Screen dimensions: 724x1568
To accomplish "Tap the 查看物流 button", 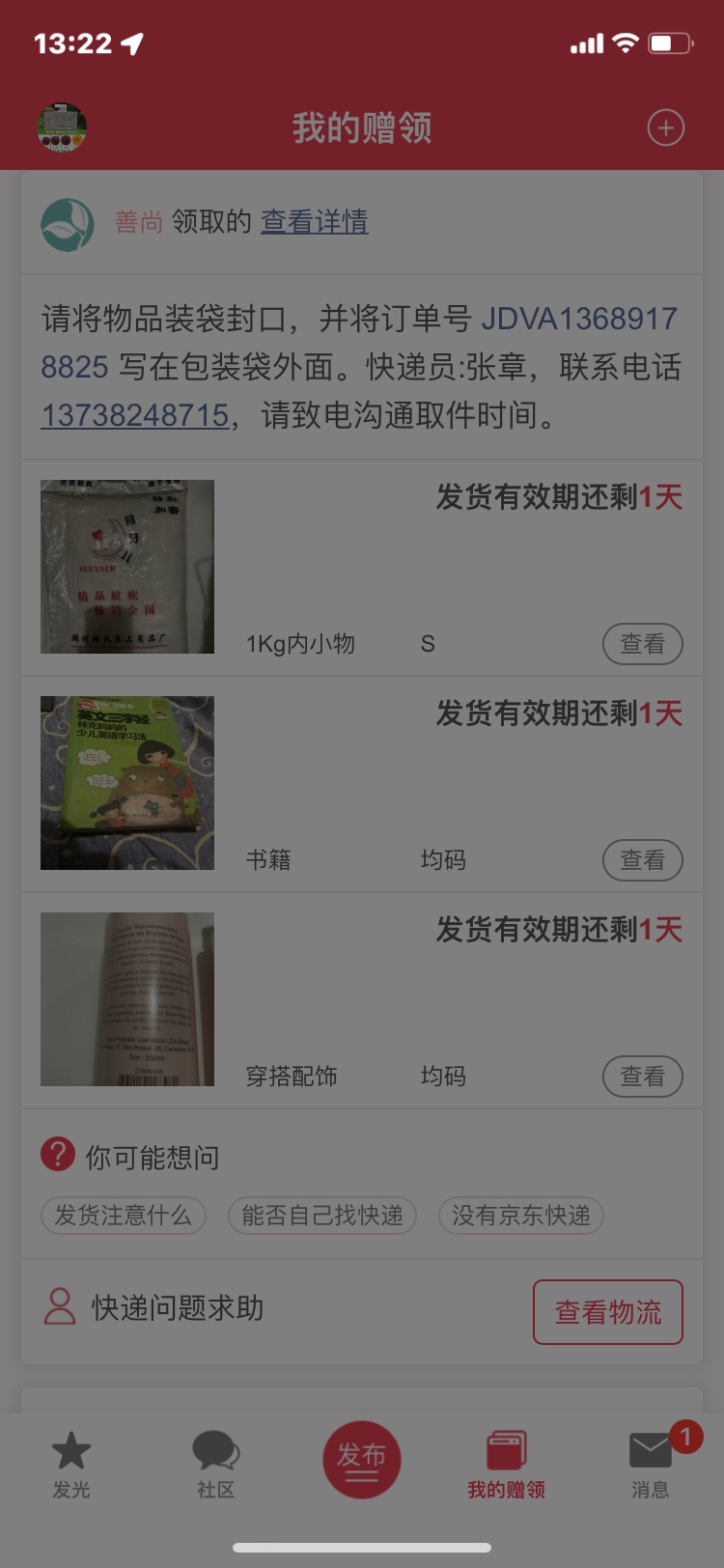I will (x=607, y=1312).
